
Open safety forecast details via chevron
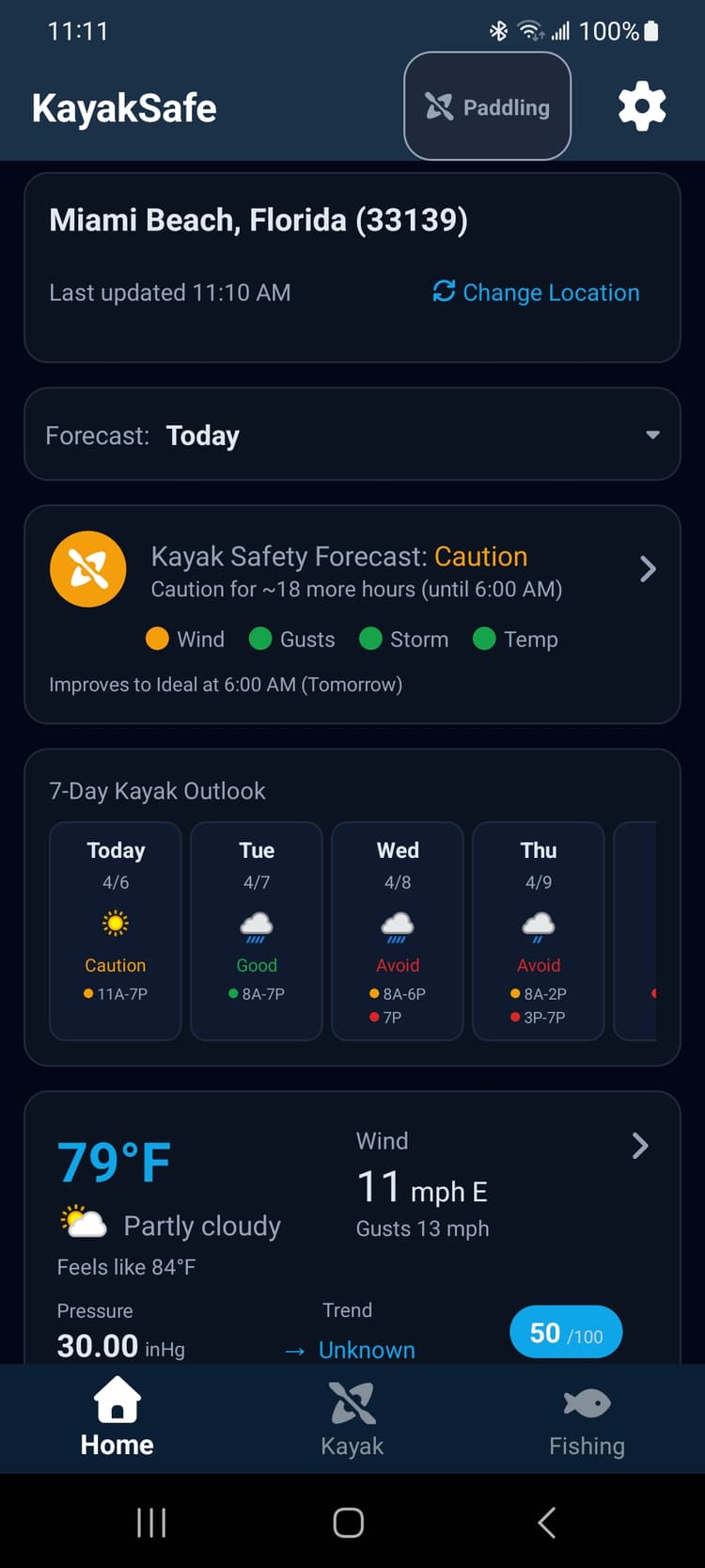coord(647,569)
